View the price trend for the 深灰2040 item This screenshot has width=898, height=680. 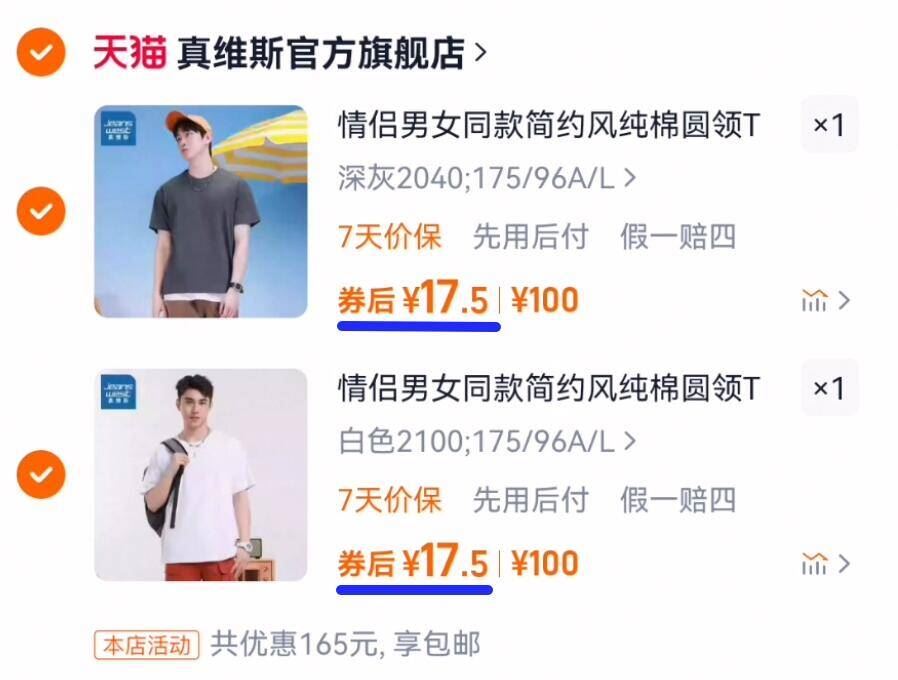click(825, 300)
